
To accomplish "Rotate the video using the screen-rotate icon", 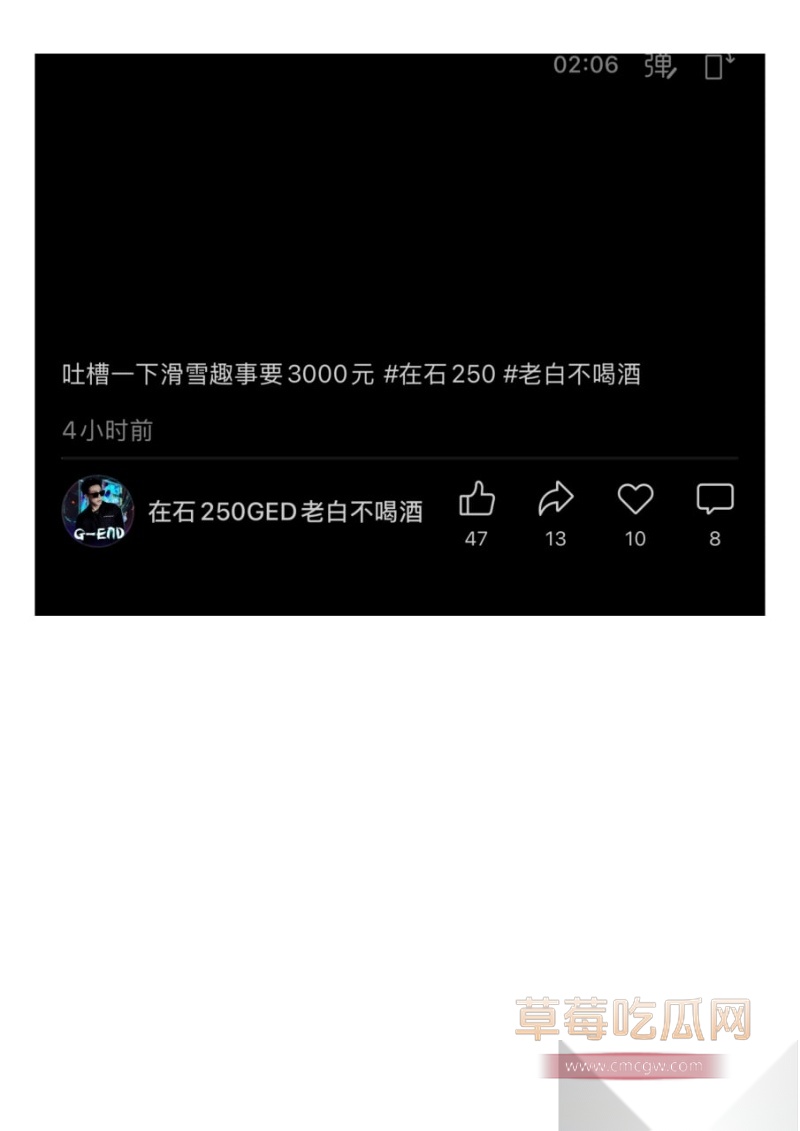I will click(x=716, y=66).
